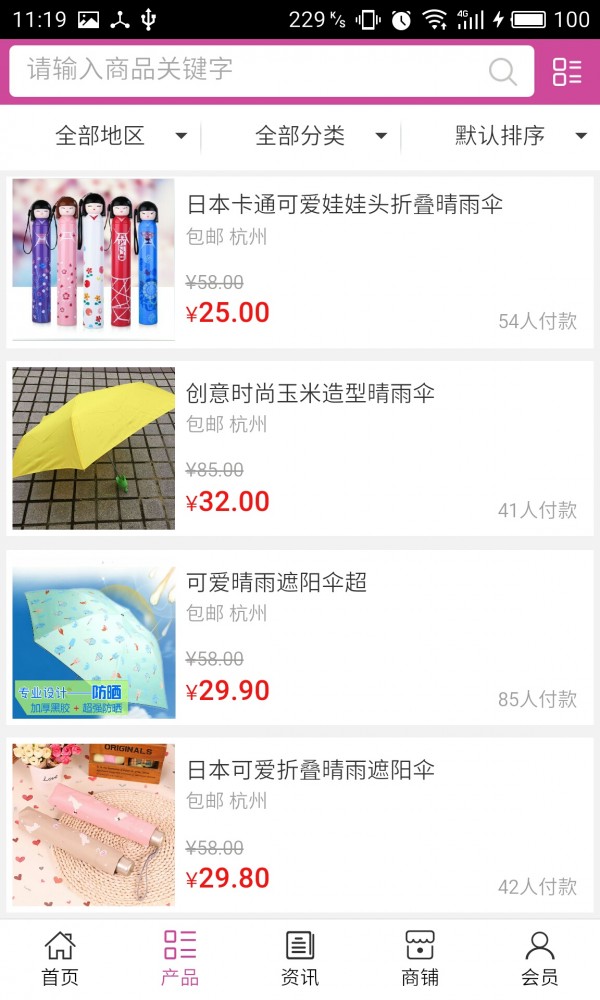Go to the 首页 home tab
Viewport: 600px width, 1000px height.
coord(60,958)
